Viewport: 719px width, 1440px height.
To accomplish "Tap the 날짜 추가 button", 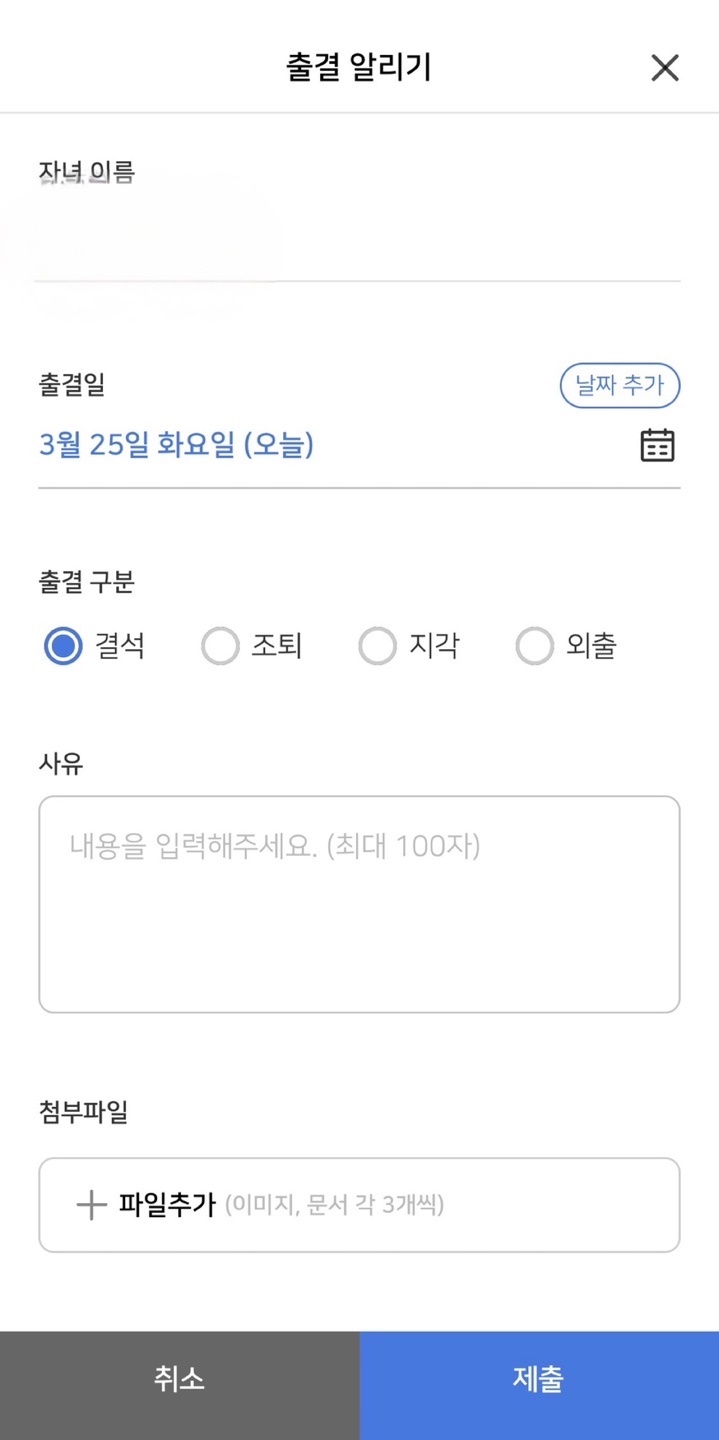I will click(620, 386).
